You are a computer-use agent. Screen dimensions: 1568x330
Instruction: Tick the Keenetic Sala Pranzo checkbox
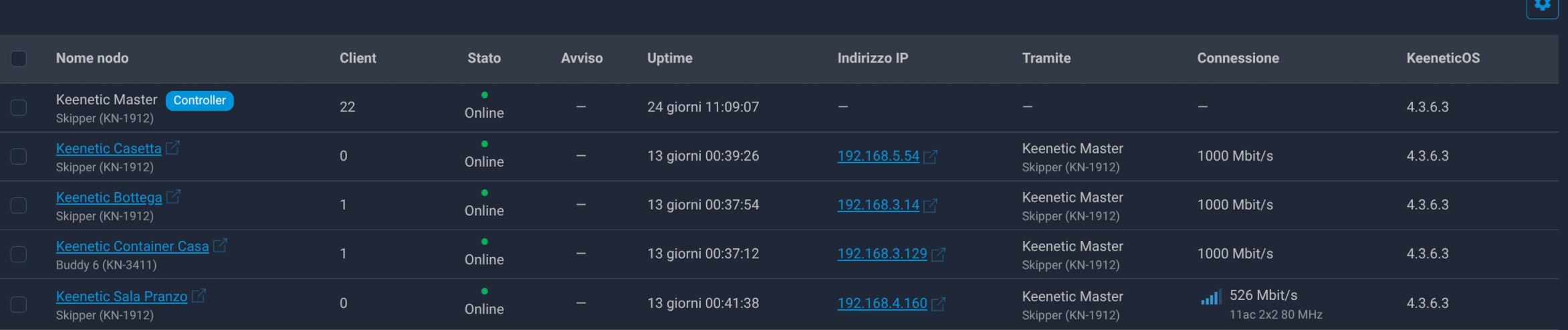point(19,304)
